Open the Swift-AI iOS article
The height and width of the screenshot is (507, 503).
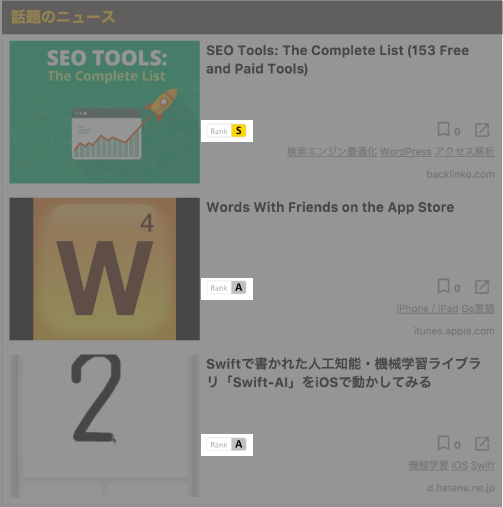[x=343, y=373]
